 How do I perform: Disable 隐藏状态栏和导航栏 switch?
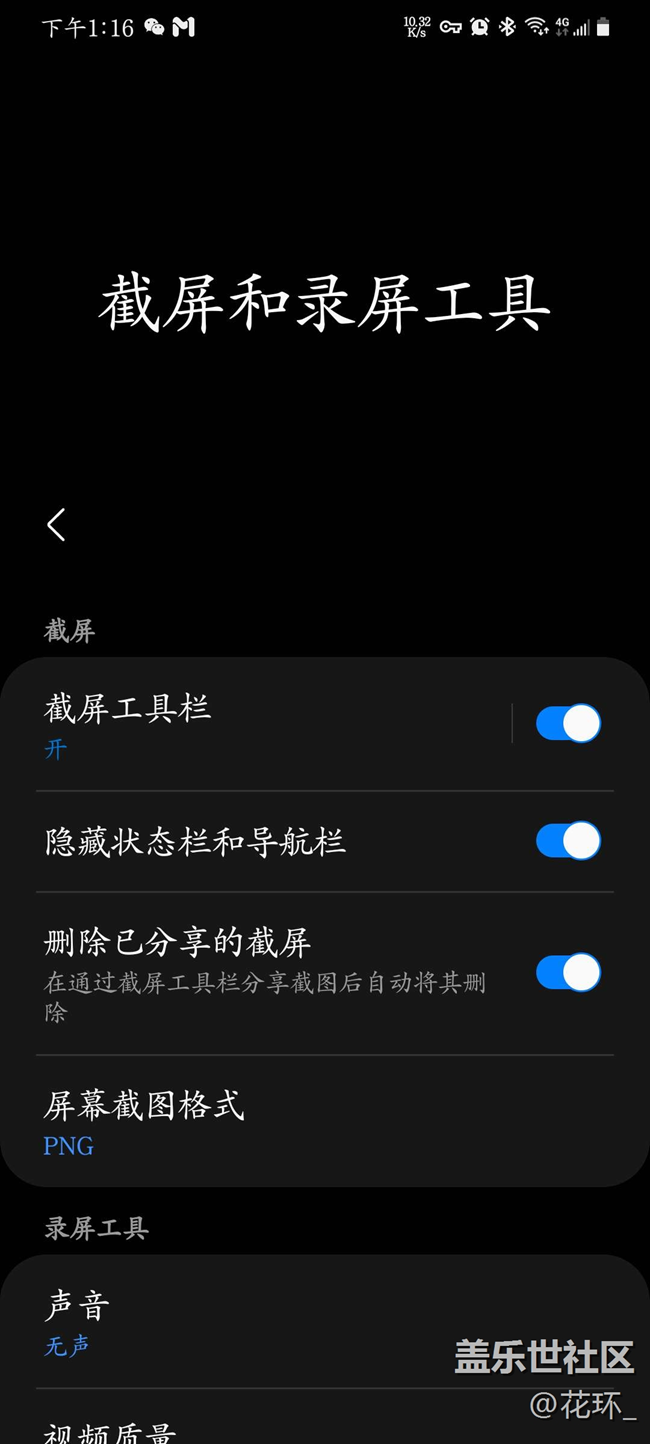pyautogui.click(x=568, y=841)
